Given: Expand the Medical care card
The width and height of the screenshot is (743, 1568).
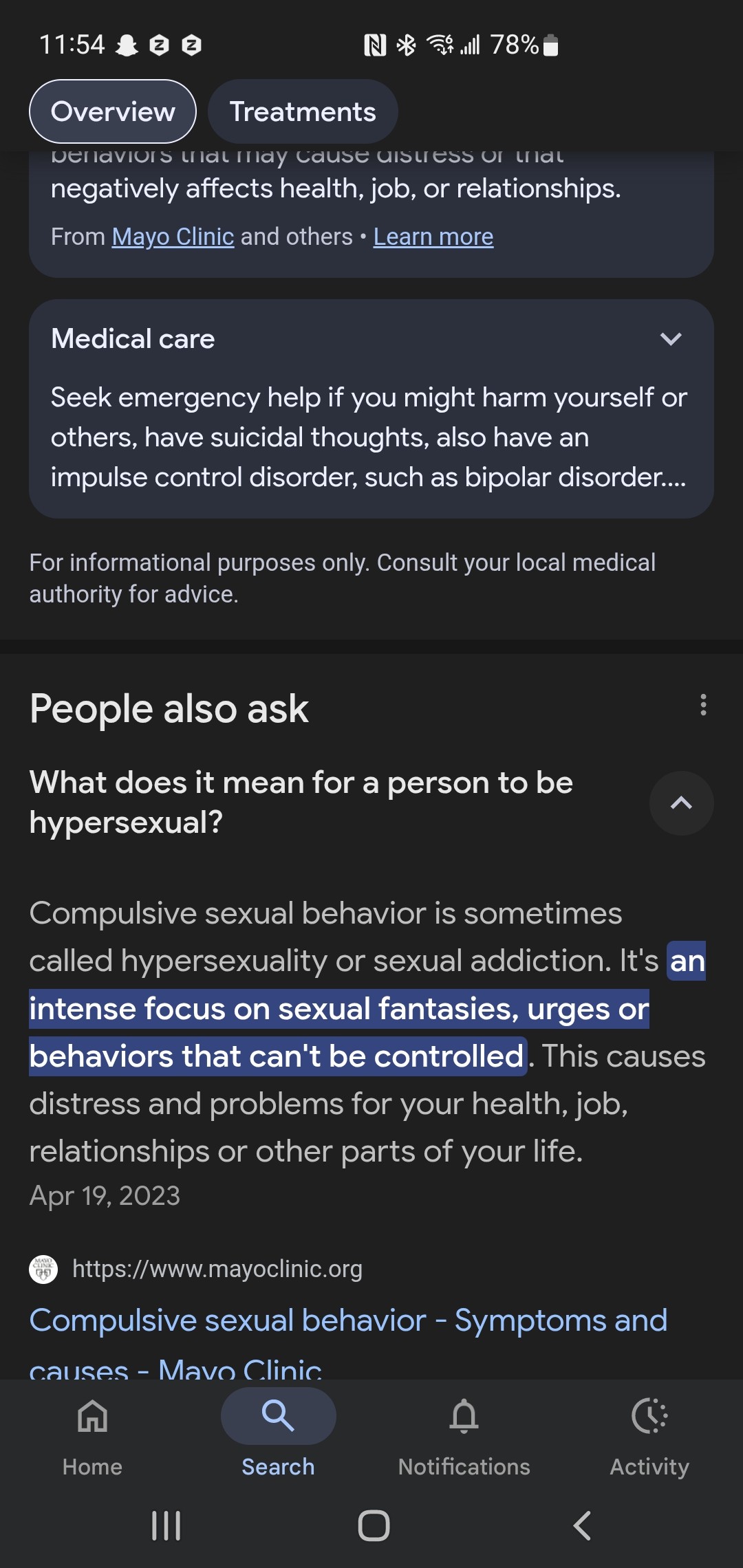Looking at the screenshot, I should tap(671, 338).
